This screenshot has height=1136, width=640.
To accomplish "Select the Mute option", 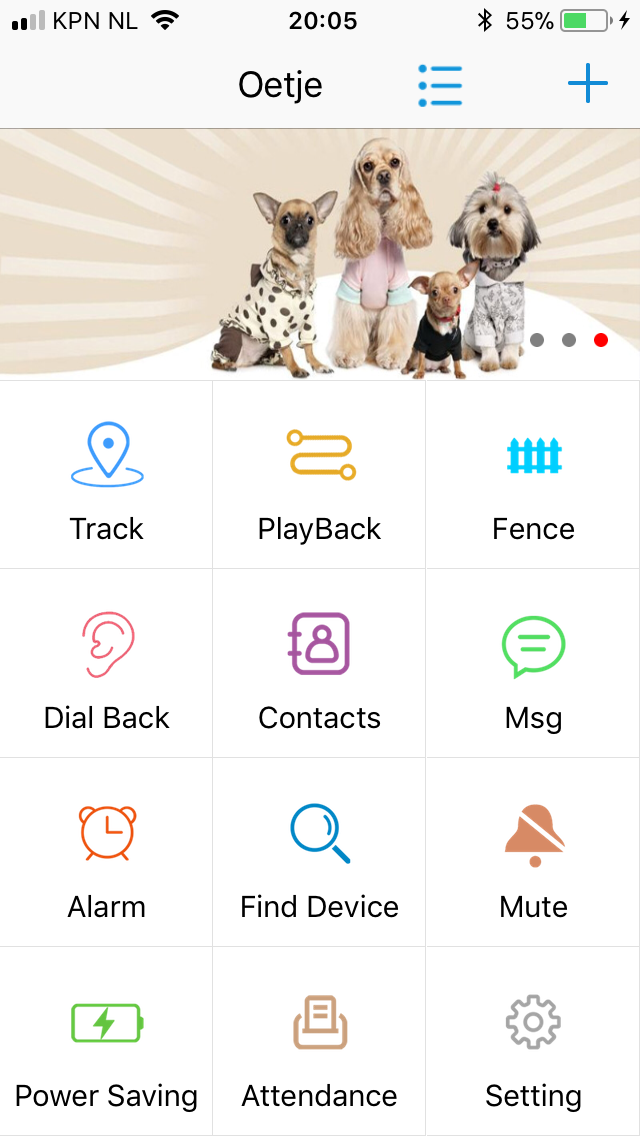I will coord(533,854).
